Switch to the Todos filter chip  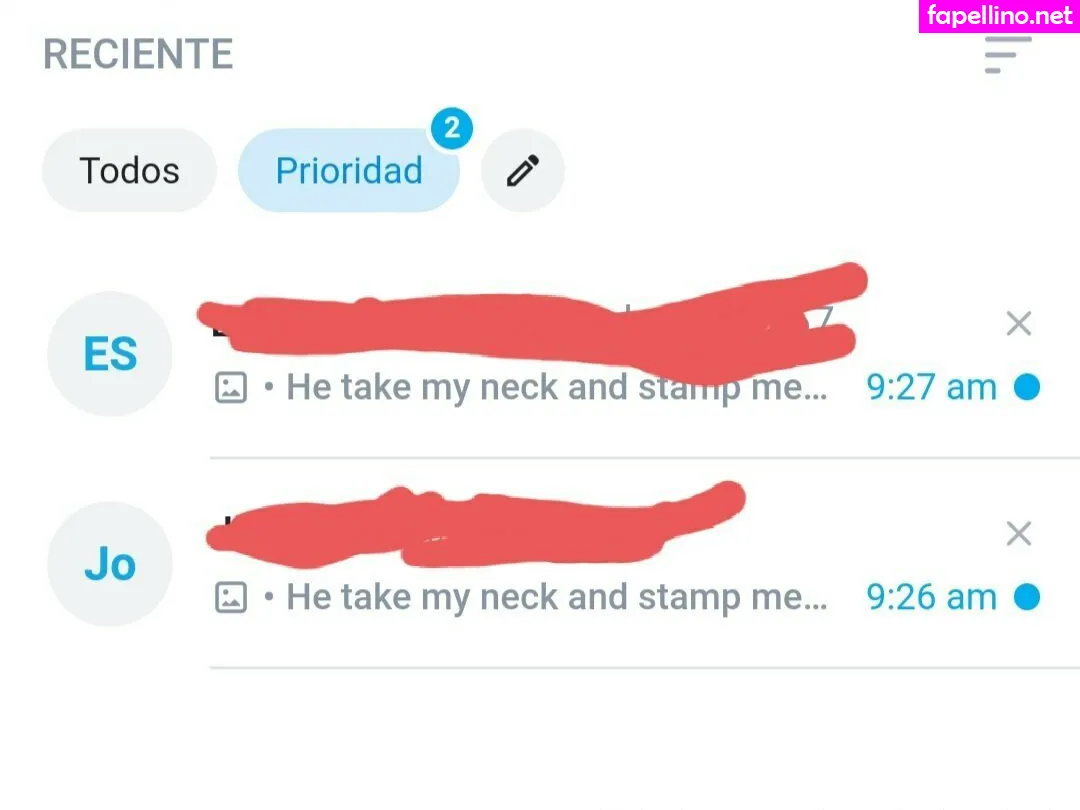click(129, 171)
